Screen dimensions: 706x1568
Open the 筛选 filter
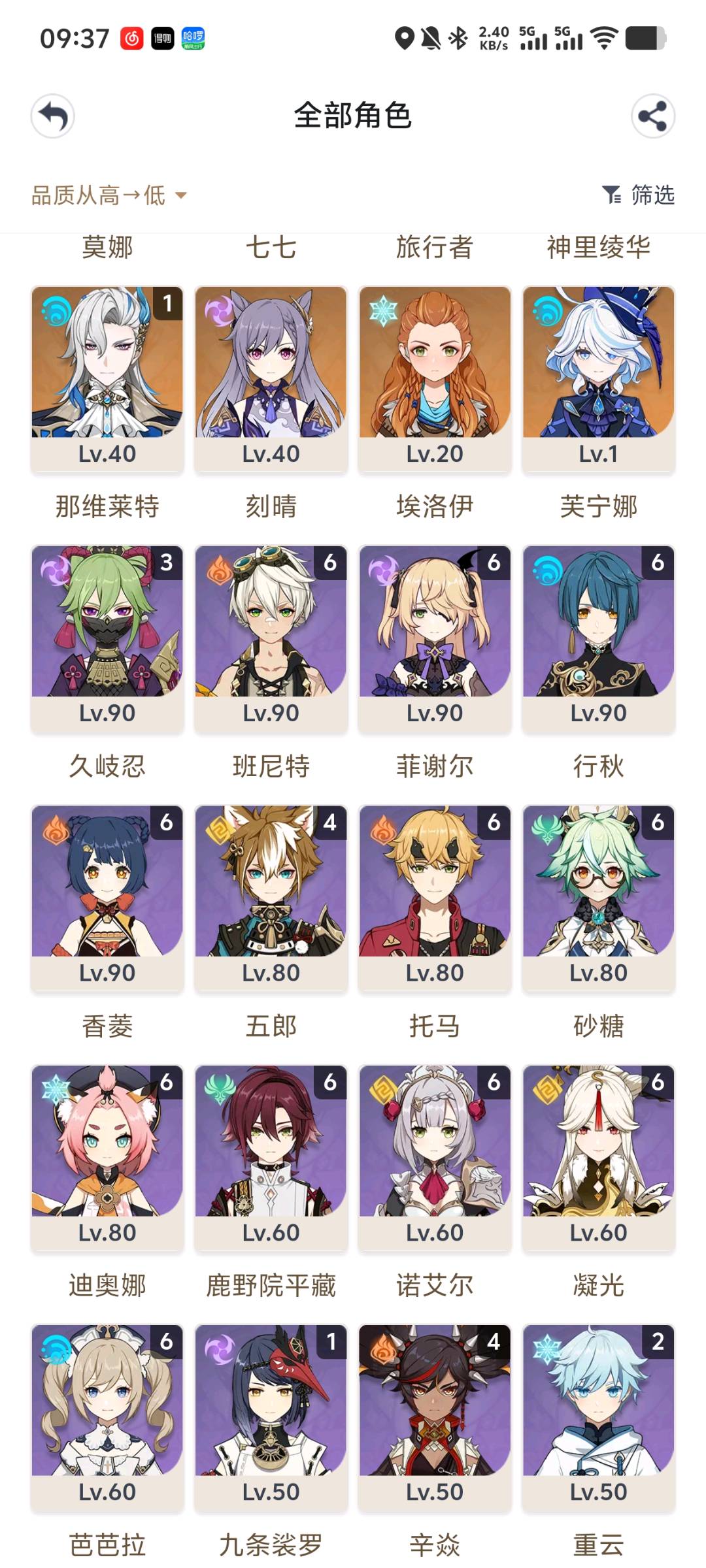(638, 195)
